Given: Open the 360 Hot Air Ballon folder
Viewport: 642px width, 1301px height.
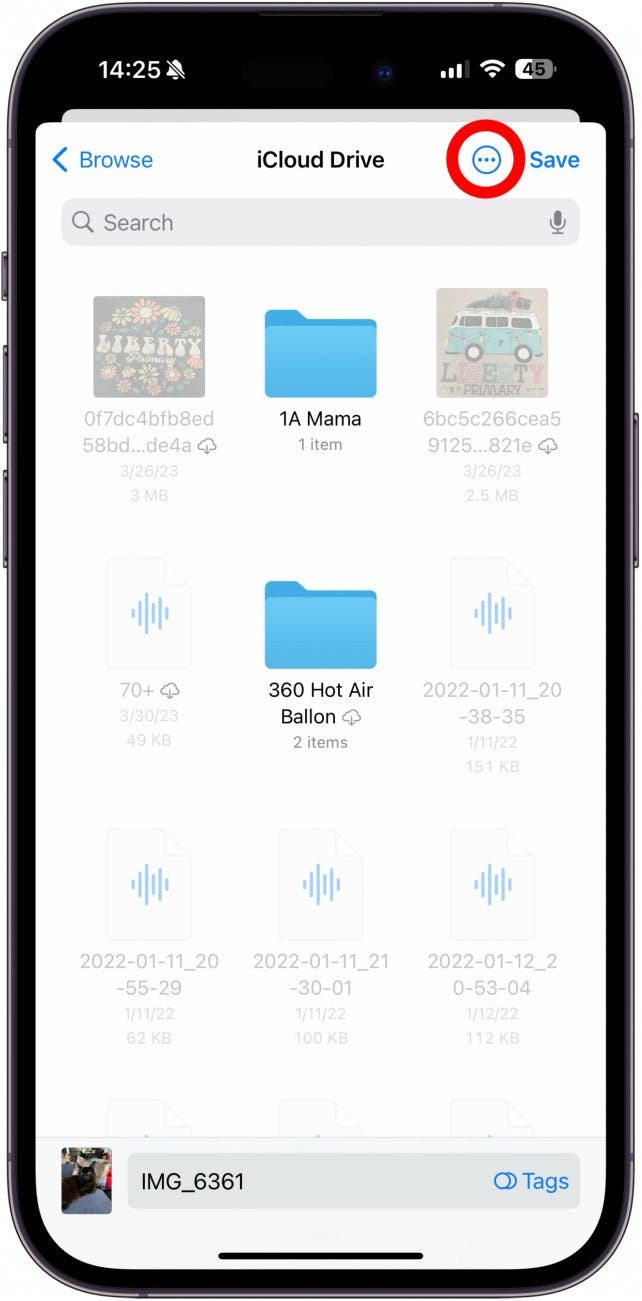Looking at the screenshot, I should point(320,625).
